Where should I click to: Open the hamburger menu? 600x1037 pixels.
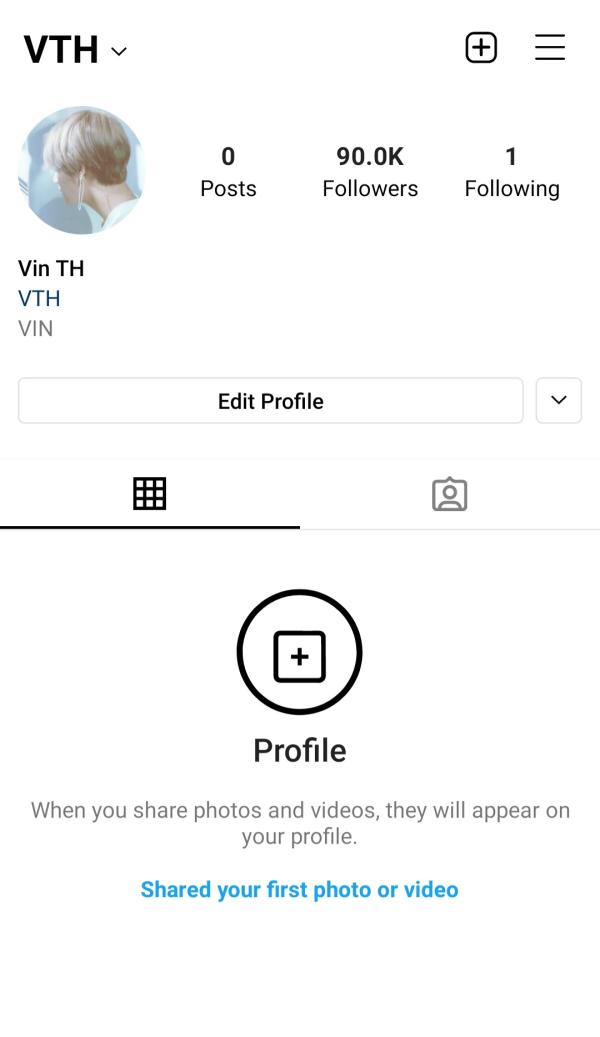550,47
